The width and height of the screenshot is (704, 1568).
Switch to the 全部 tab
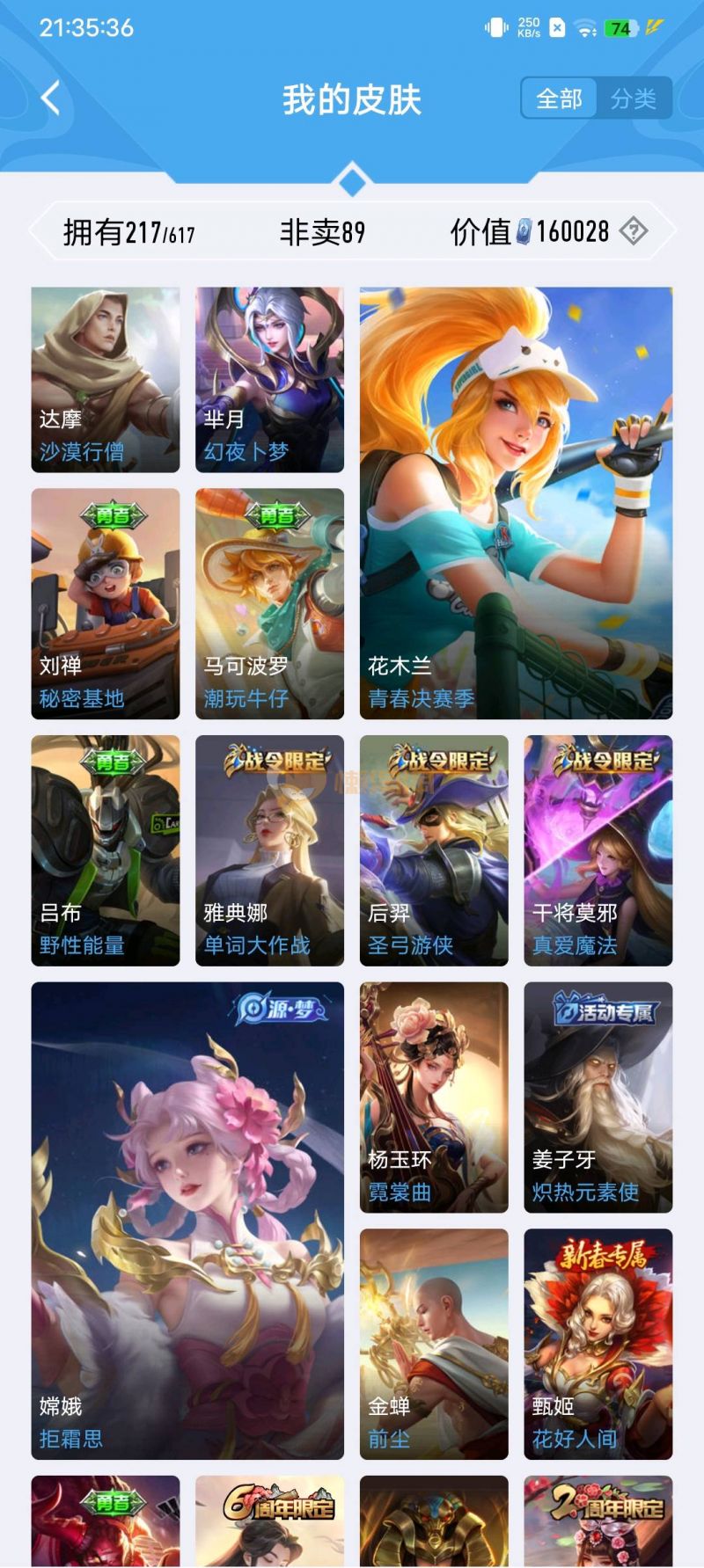click(x=560, y=98)
